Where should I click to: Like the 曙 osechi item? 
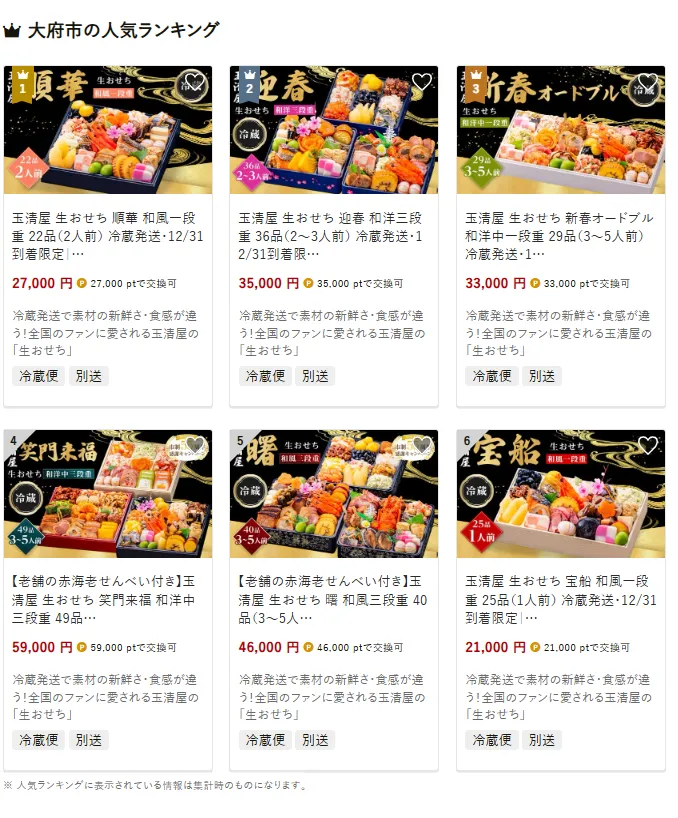[x=421, y=446]
